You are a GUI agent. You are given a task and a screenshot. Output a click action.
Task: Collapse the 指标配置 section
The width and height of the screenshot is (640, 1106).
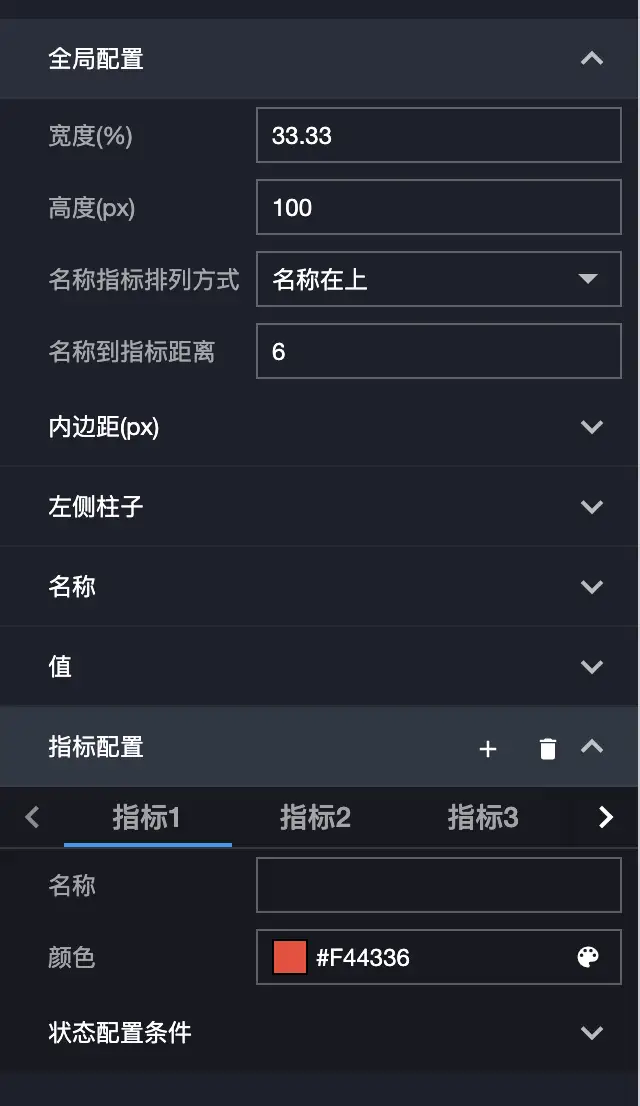pos(592,746)
